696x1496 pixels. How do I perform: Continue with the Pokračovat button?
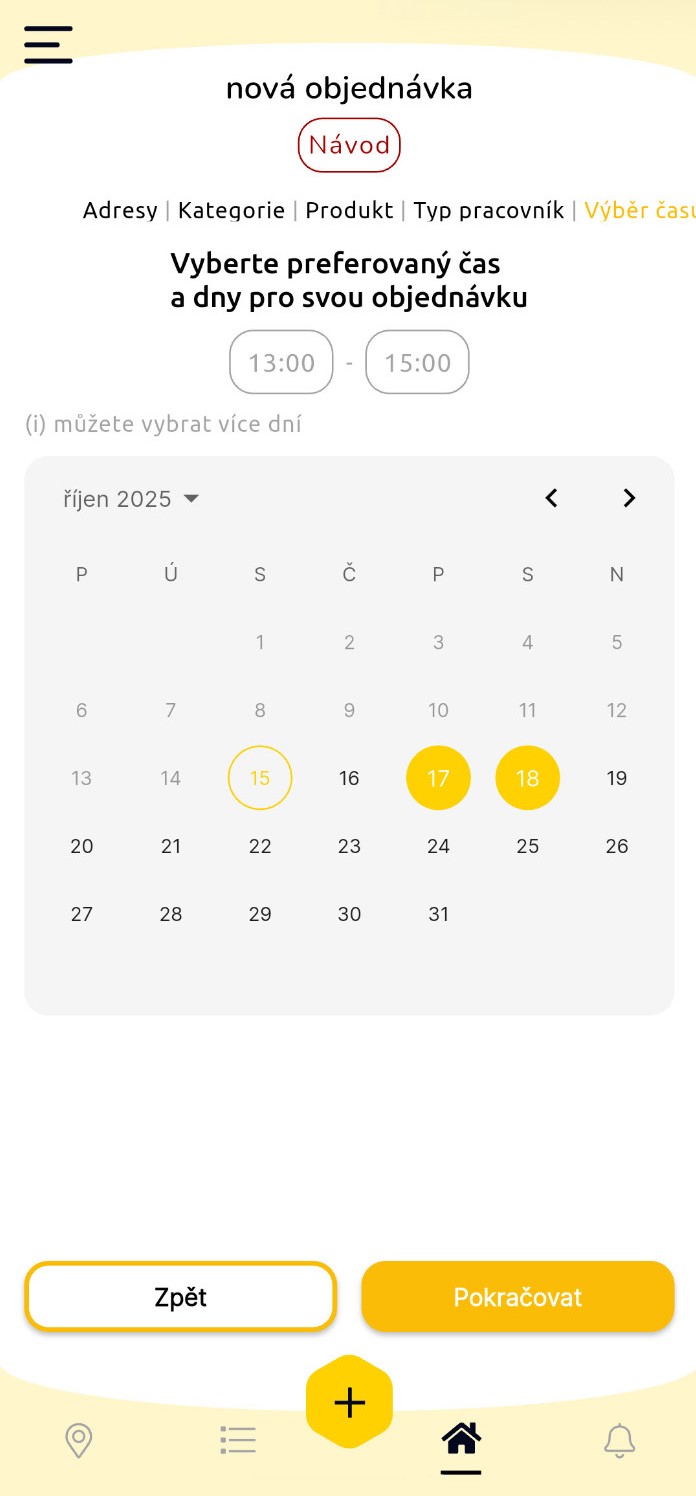pyautogui.click(x=518, y=1297)
